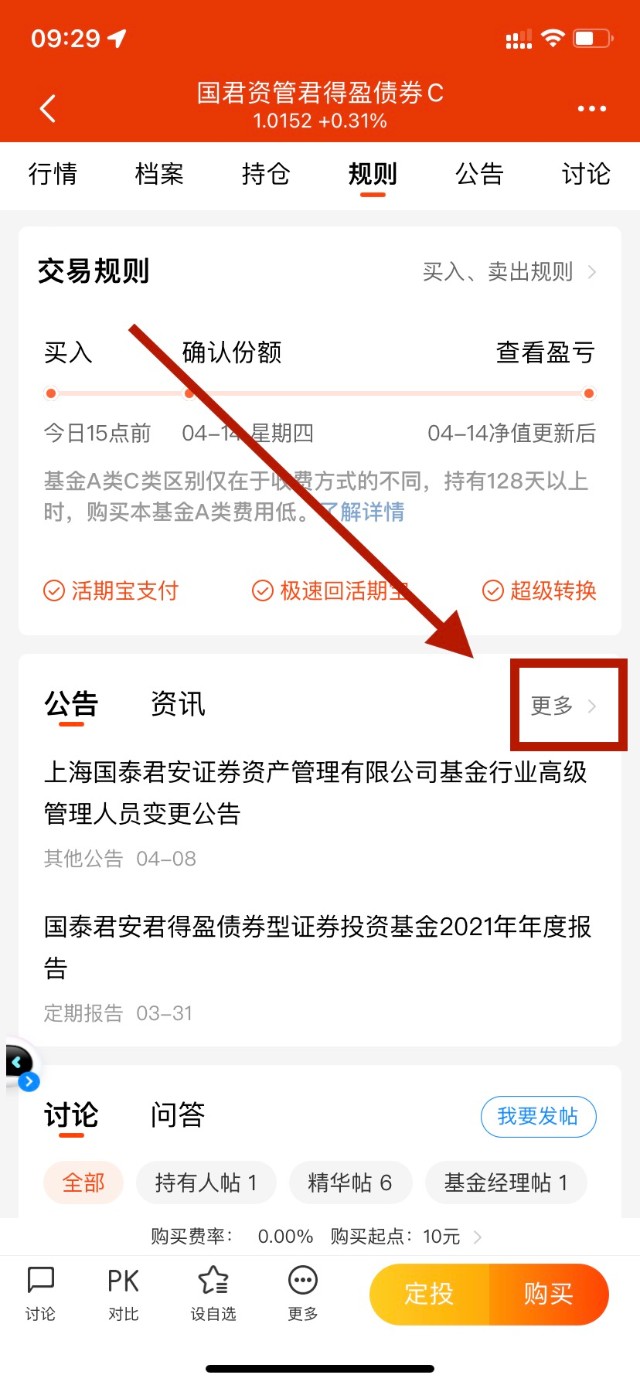Screen dimensions: 640x1385
Task: Switch to the 档案 tab
Action: coord(159,174)
